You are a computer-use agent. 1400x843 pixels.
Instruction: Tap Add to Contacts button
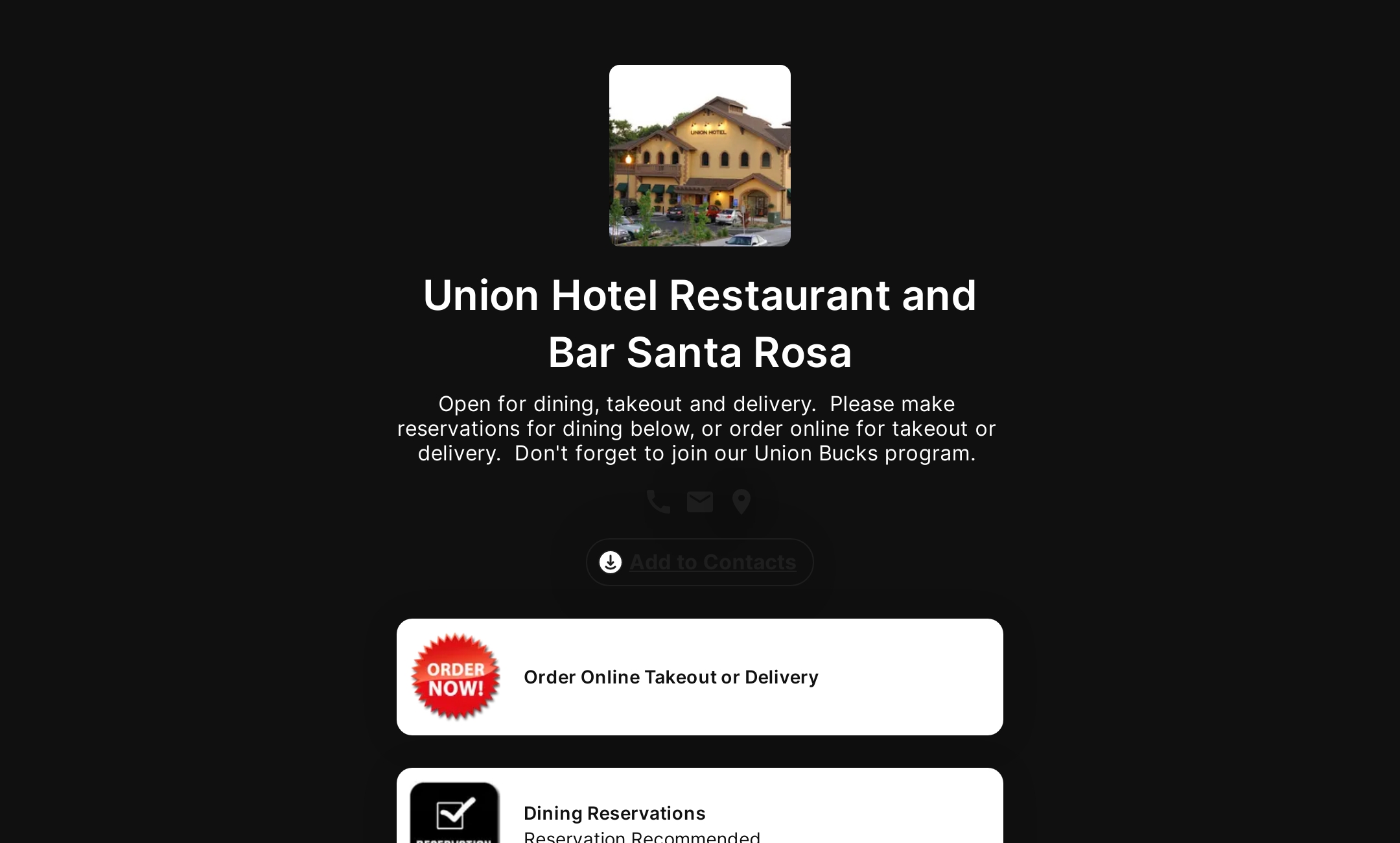699,562
